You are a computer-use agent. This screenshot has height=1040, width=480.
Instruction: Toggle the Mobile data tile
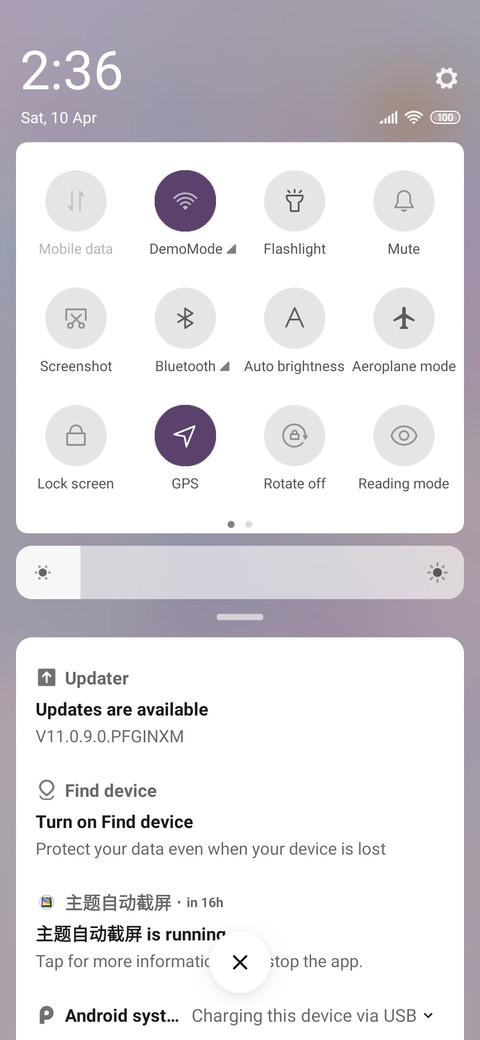(x=76, y=201)
